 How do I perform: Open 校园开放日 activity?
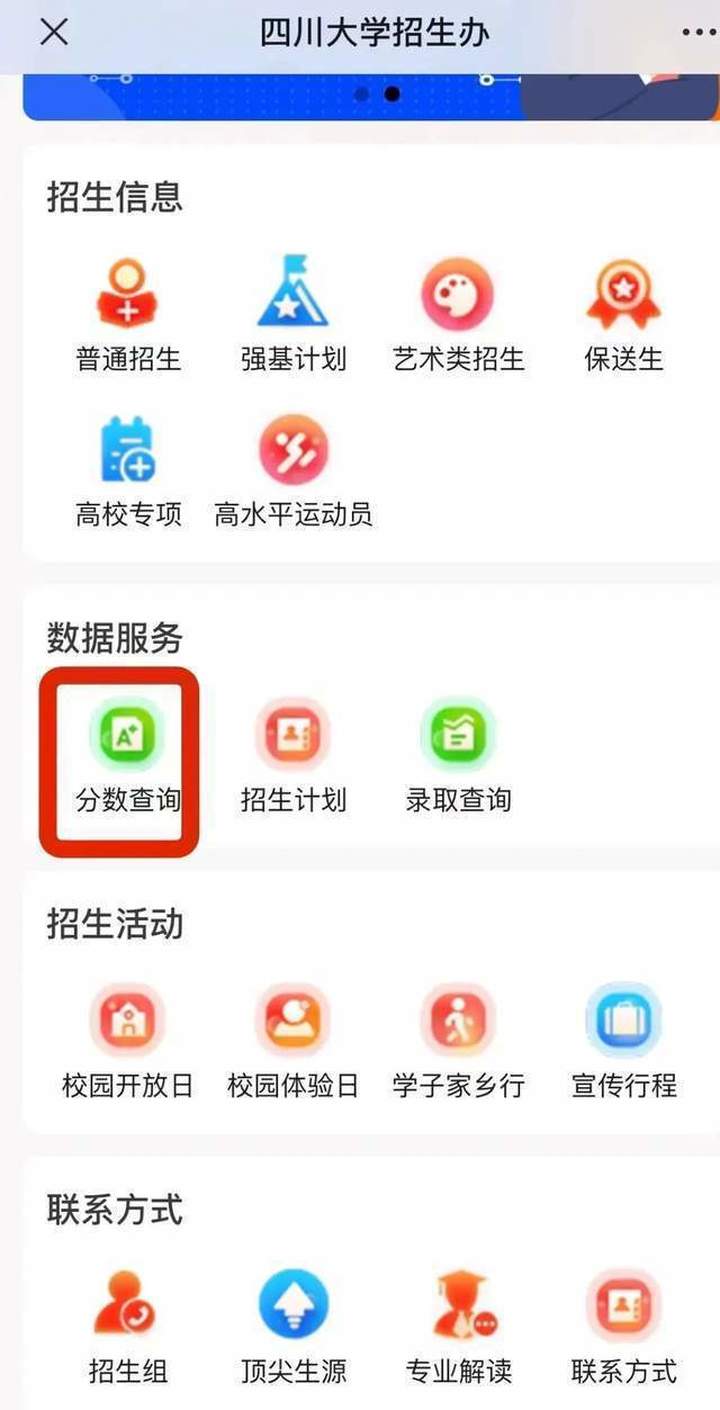coord(128,1040)
